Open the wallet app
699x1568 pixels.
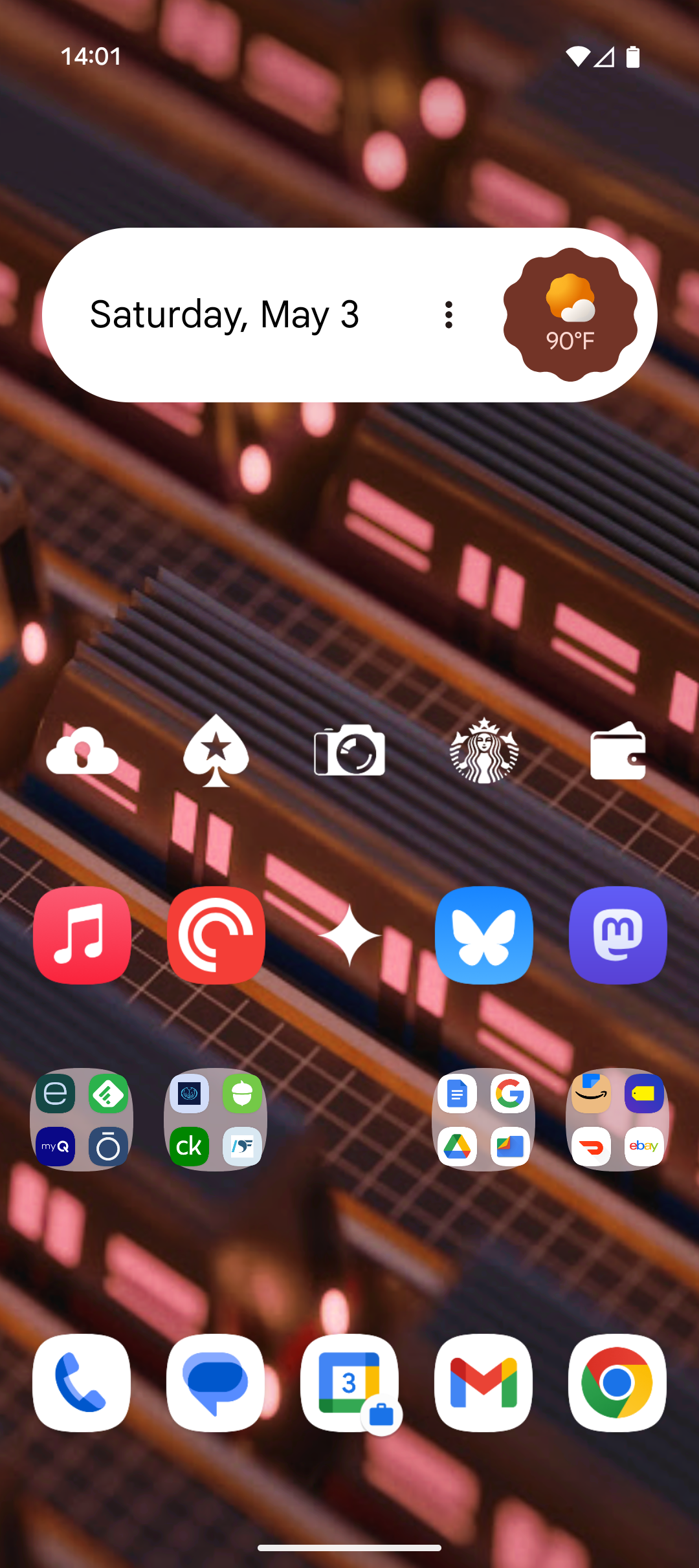618,750
